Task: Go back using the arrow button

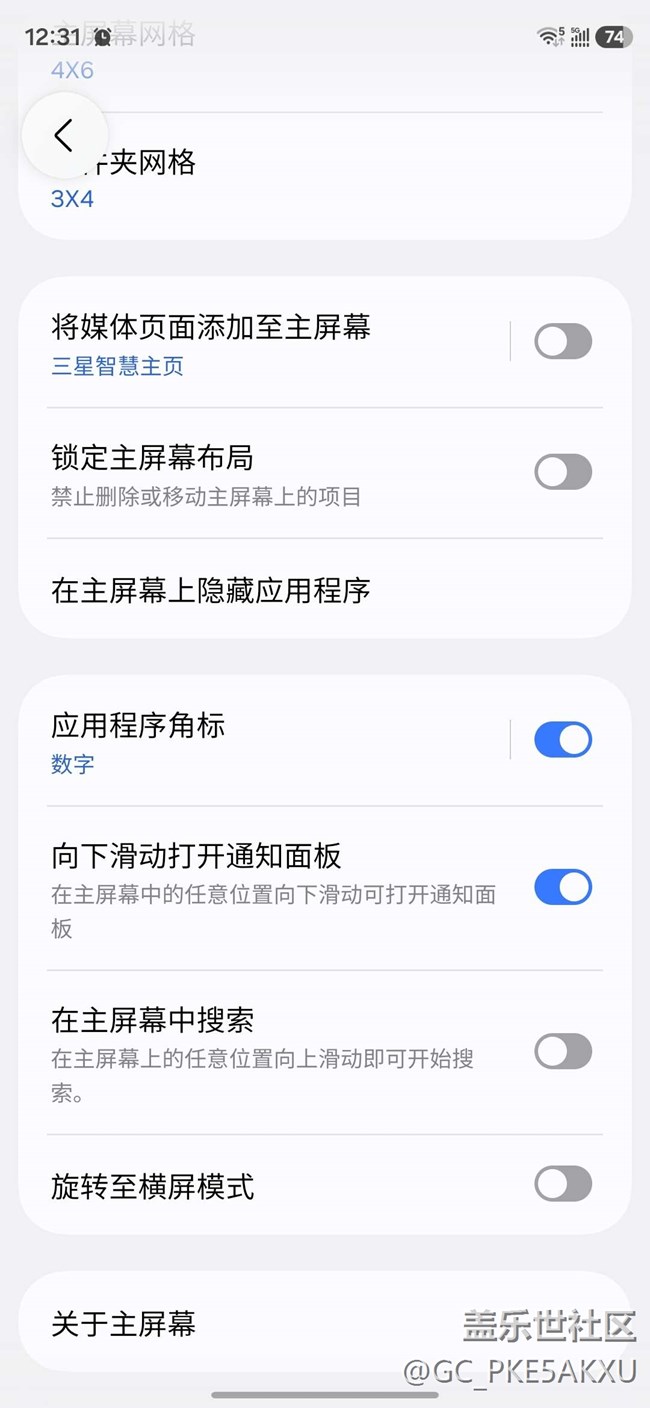Action: coord(64,136)
